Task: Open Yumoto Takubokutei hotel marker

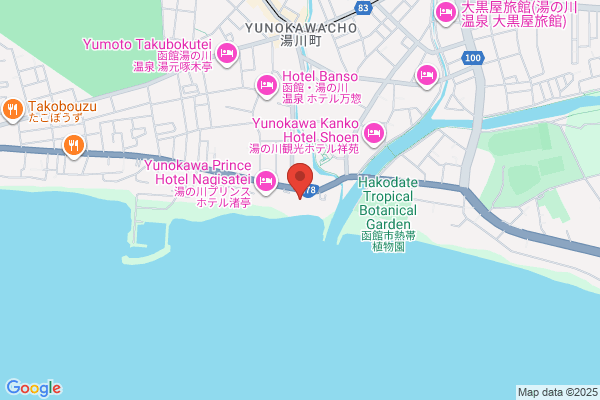Action: [227, 54]
